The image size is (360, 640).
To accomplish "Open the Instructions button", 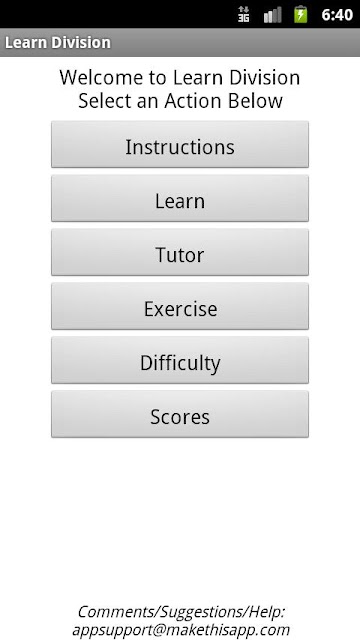I will [x=180, y=144].
